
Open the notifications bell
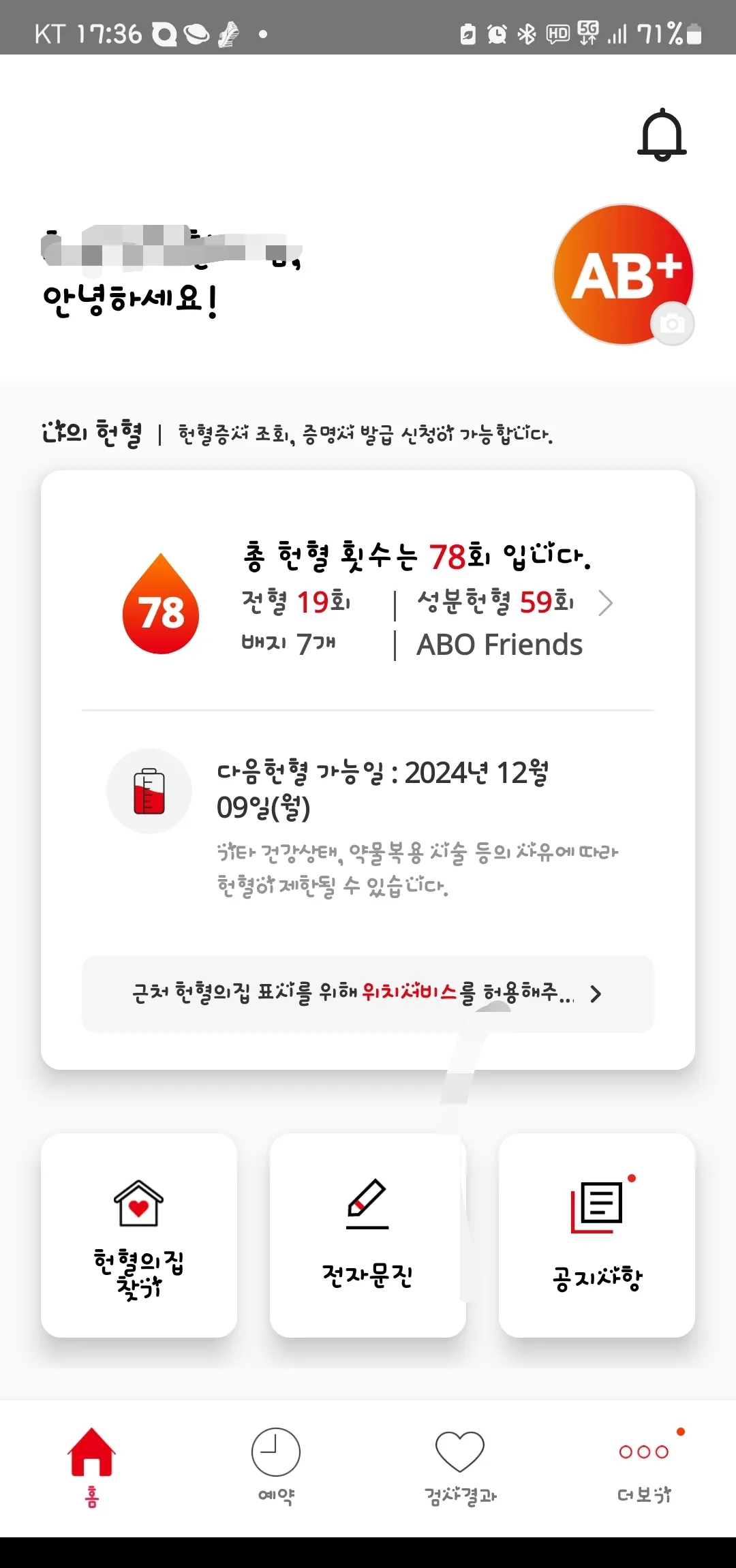(x=662, y=135)
